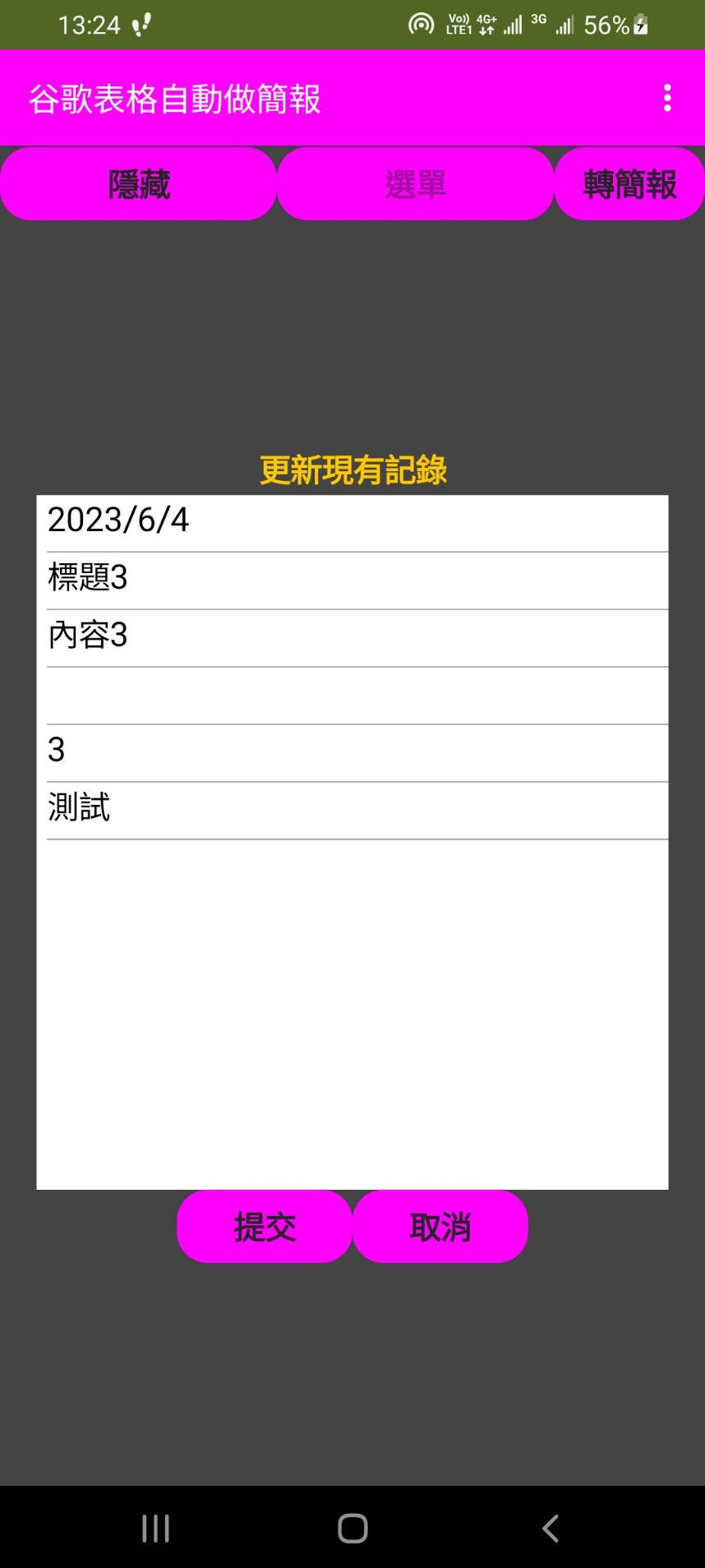This screenshot has height=1568, width=705.
Task: Edit the date field 2023/6/4
Action: pos(357,521)
